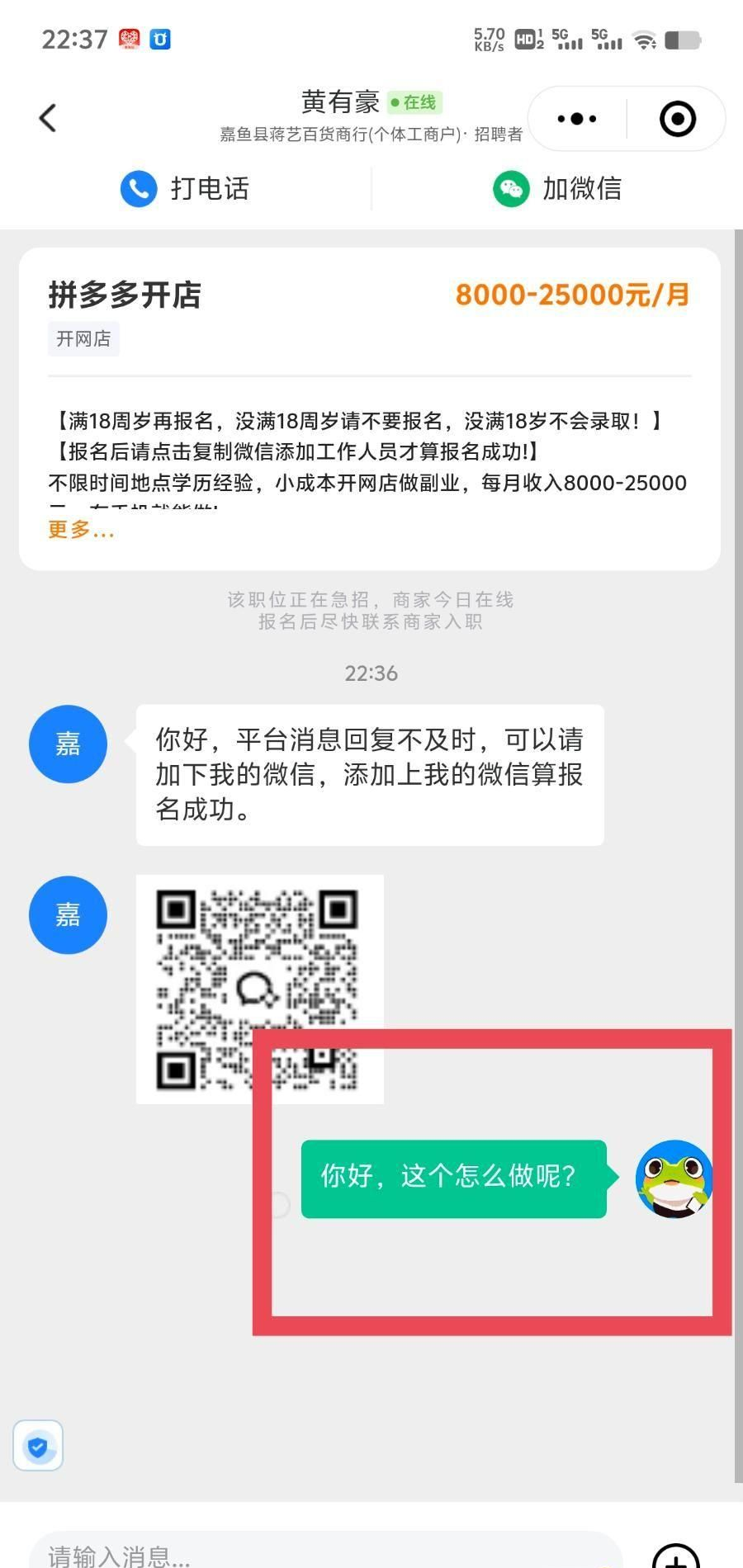
Task: Close the mini program with target icon
Action: 678,119
